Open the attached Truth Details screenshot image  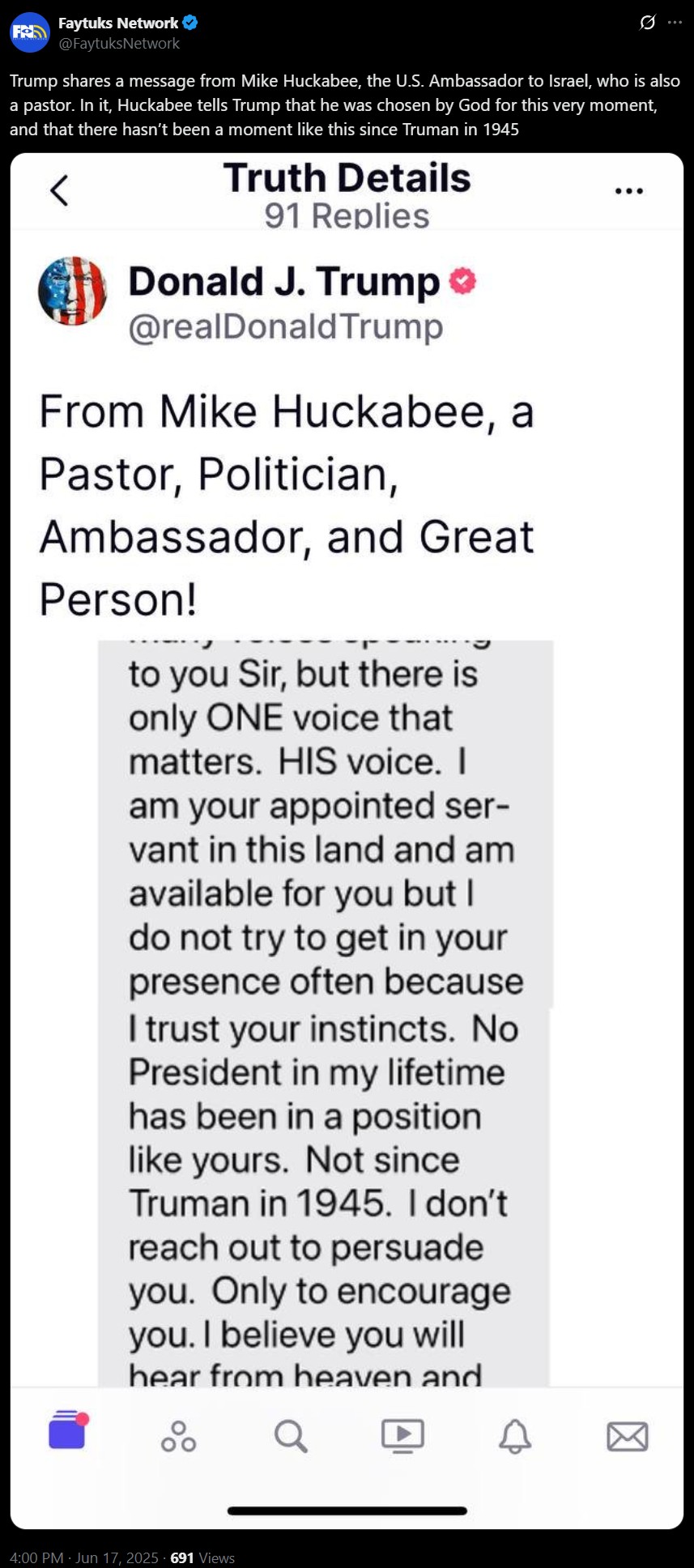[x=347, y=841]
